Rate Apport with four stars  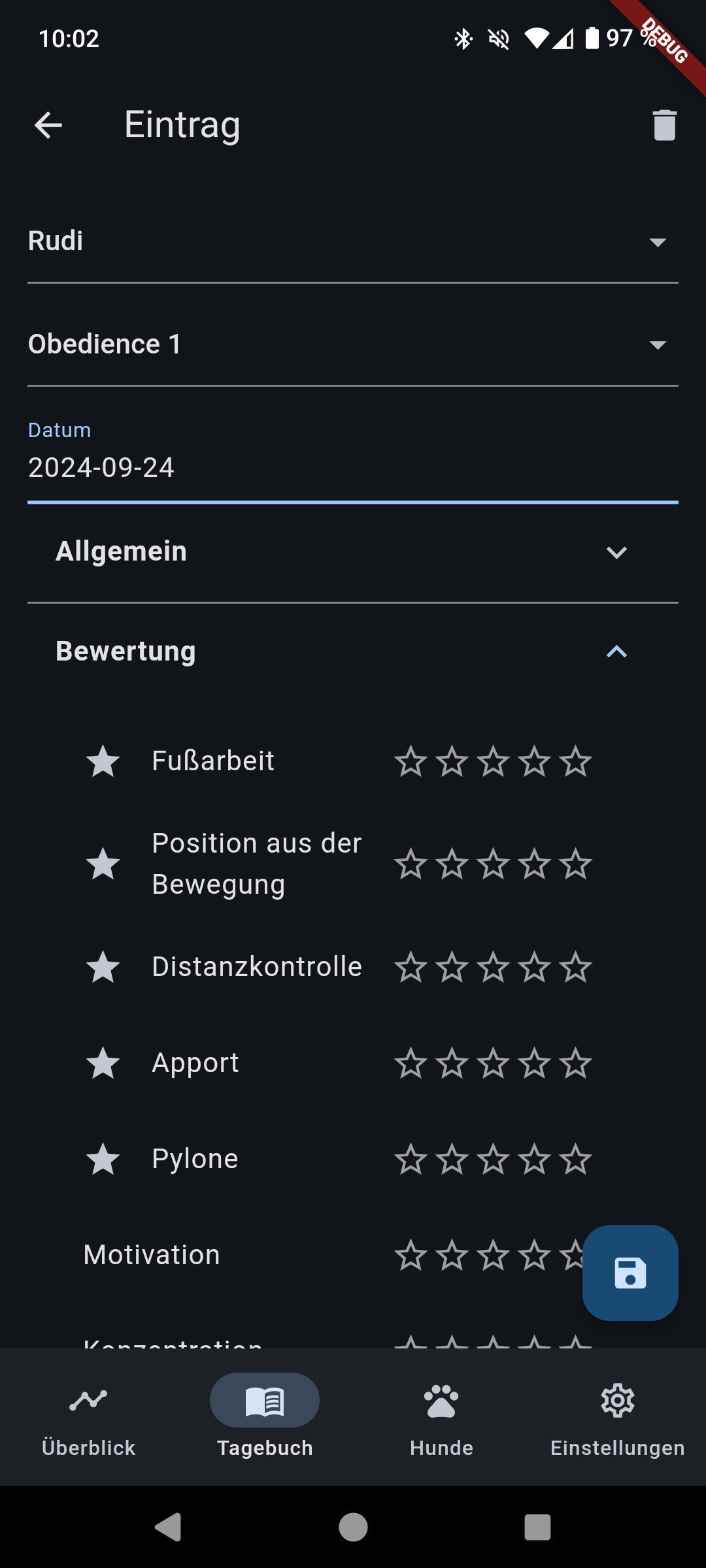click(535, 1064)
